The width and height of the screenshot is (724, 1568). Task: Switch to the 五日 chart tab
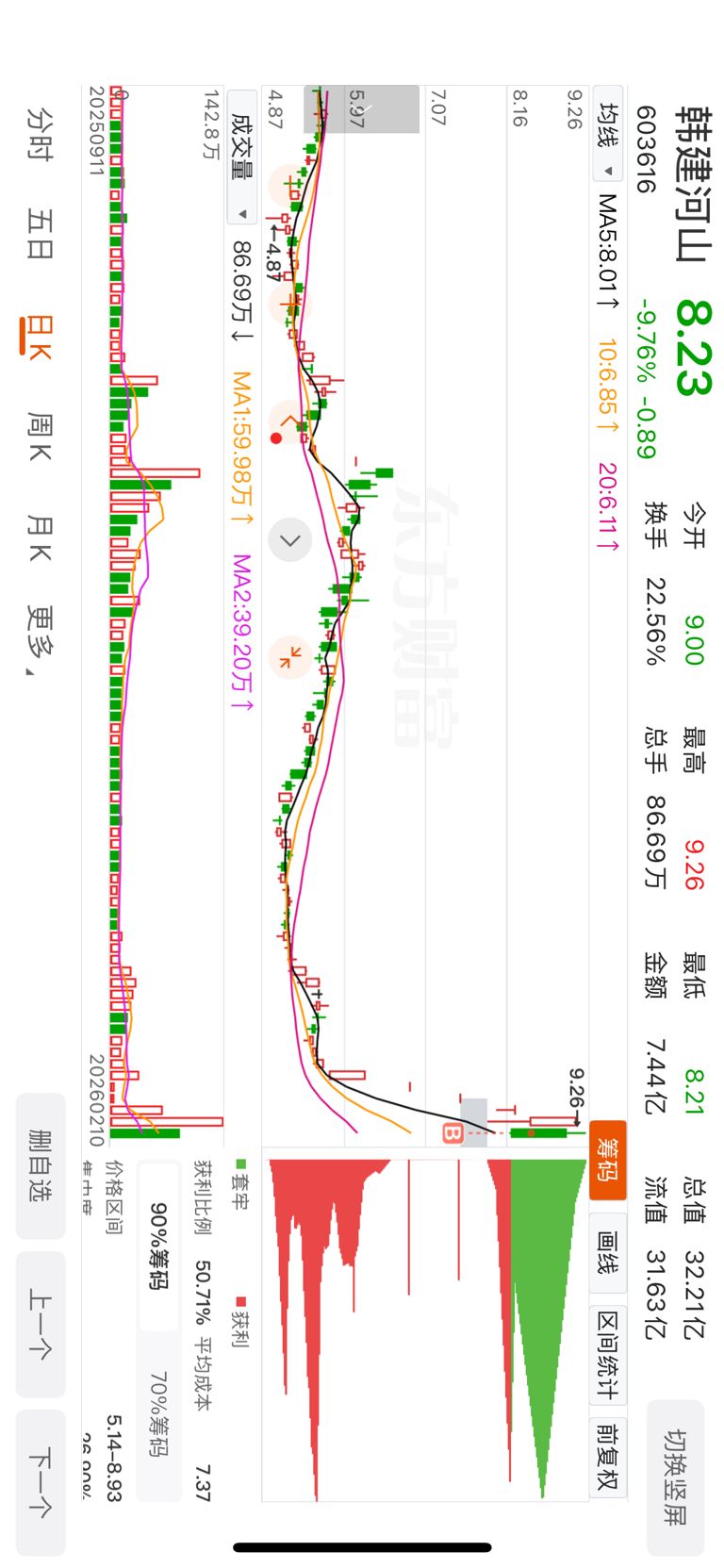pos(41,234)
